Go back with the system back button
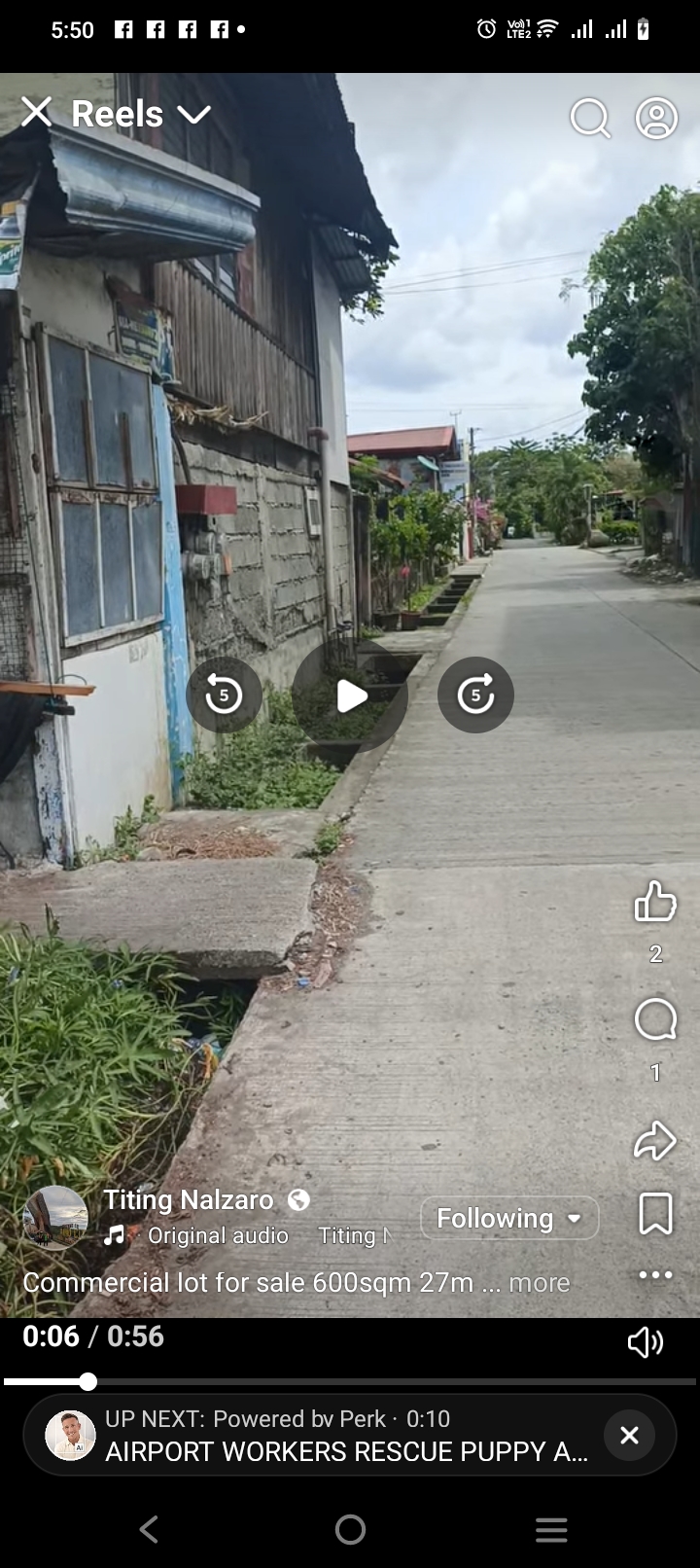 click(149, 1529)
